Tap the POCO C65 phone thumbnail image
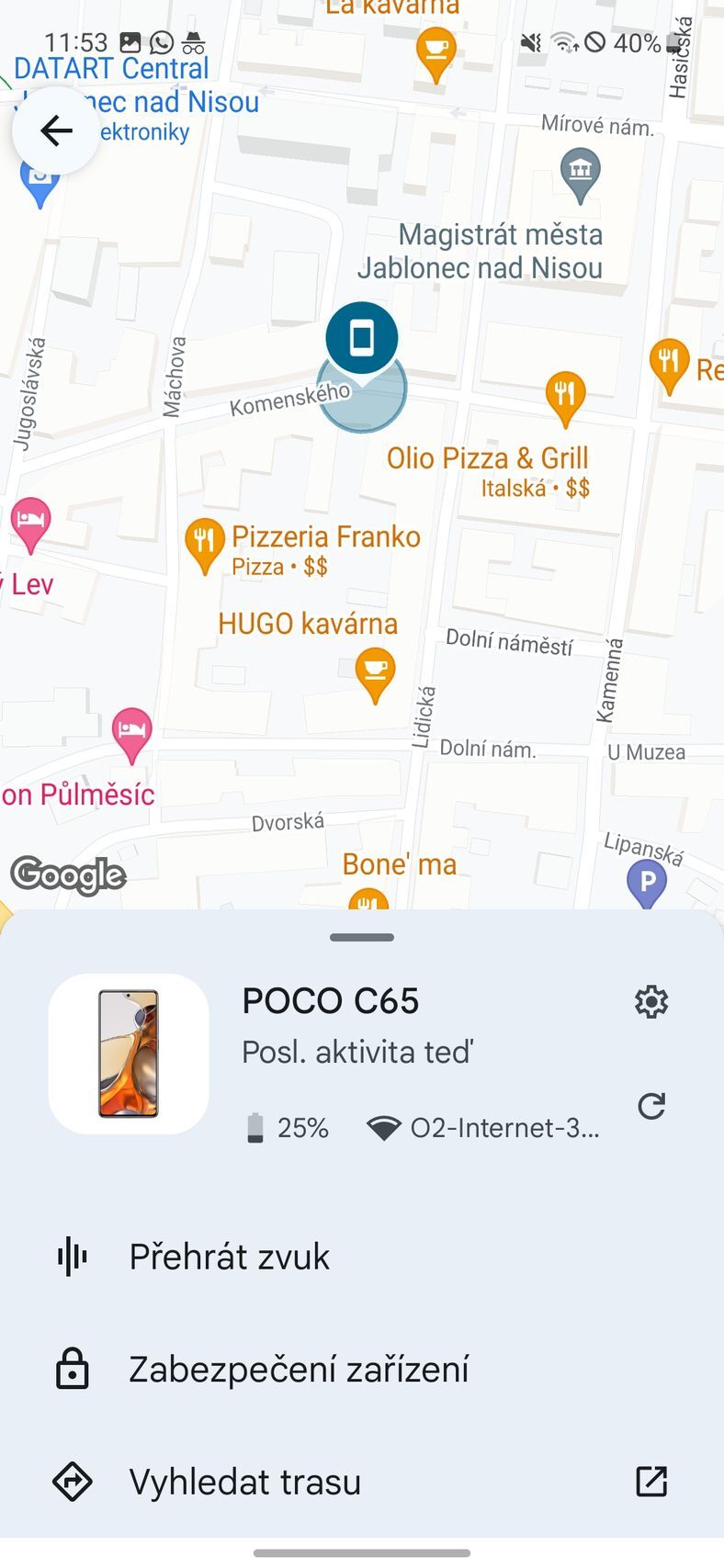724x1568 pixels. [129, 1054]
